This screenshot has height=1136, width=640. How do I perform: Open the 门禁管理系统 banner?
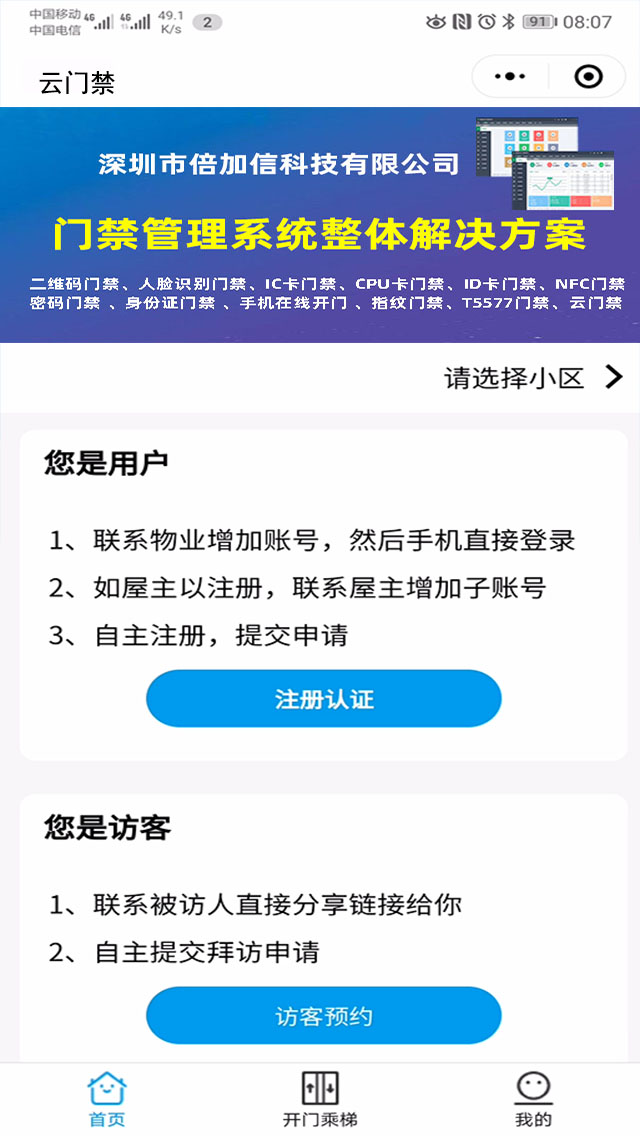(320, 225)
